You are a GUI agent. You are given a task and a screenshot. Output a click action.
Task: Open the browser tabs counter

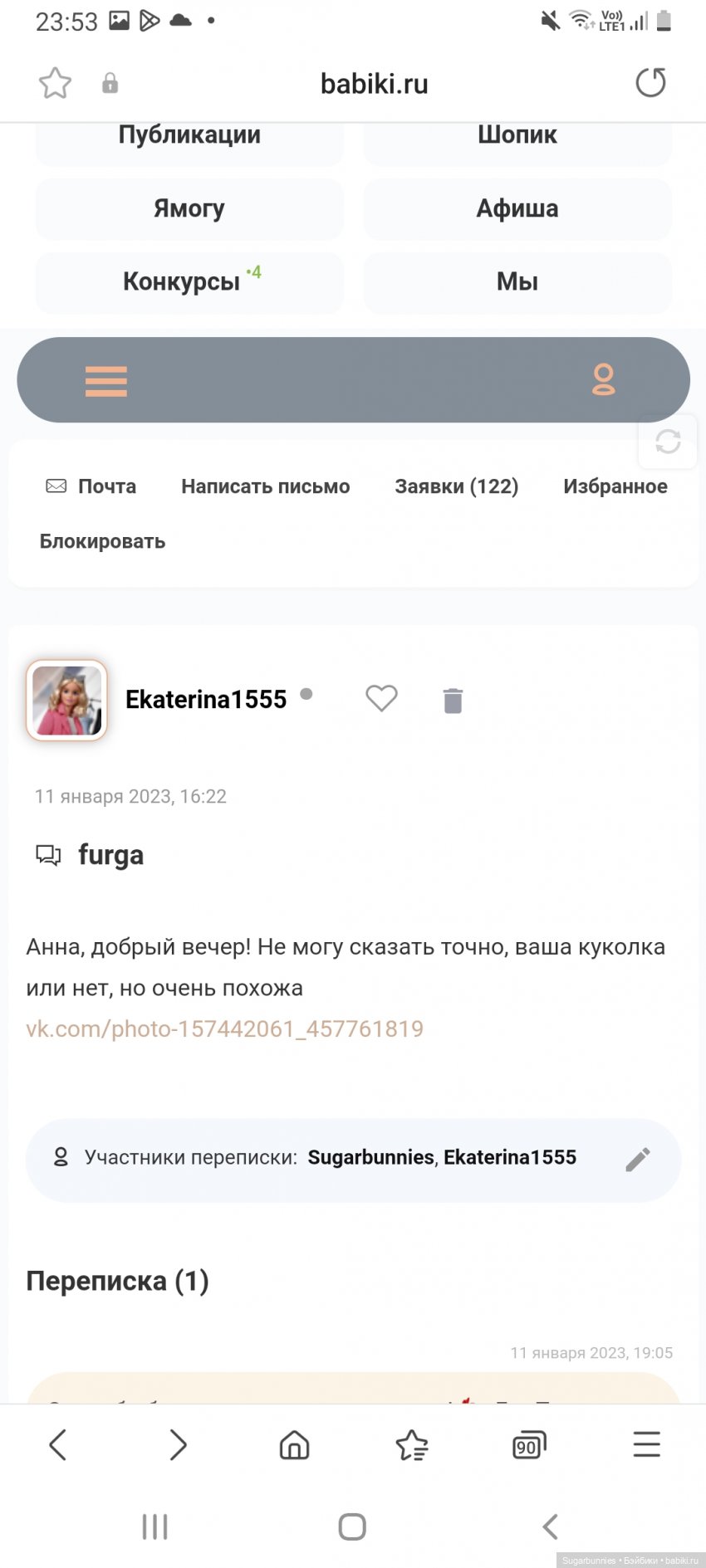529,1446
